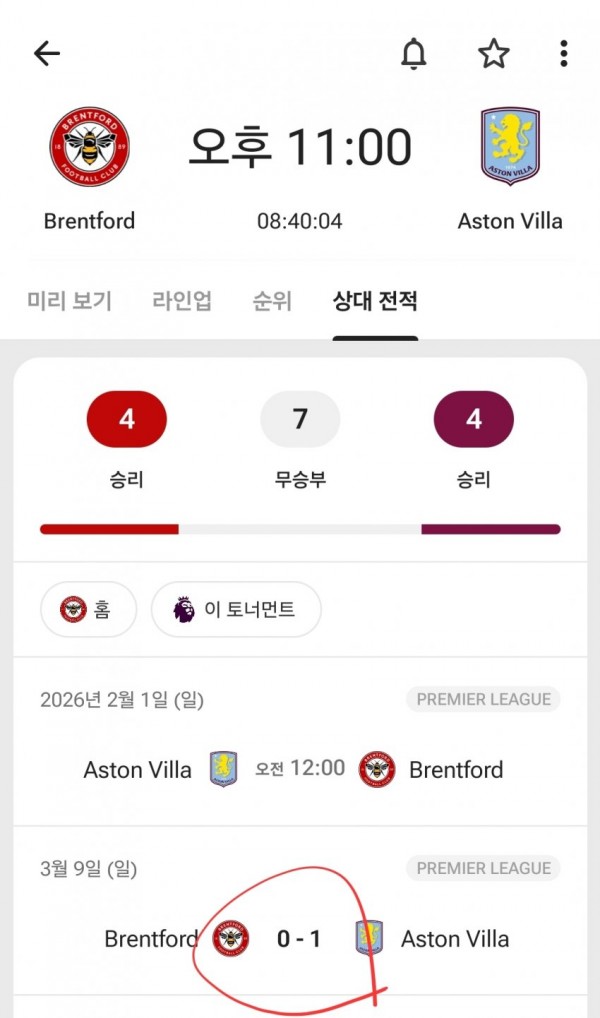Enable match notifications with the bell

414,54
